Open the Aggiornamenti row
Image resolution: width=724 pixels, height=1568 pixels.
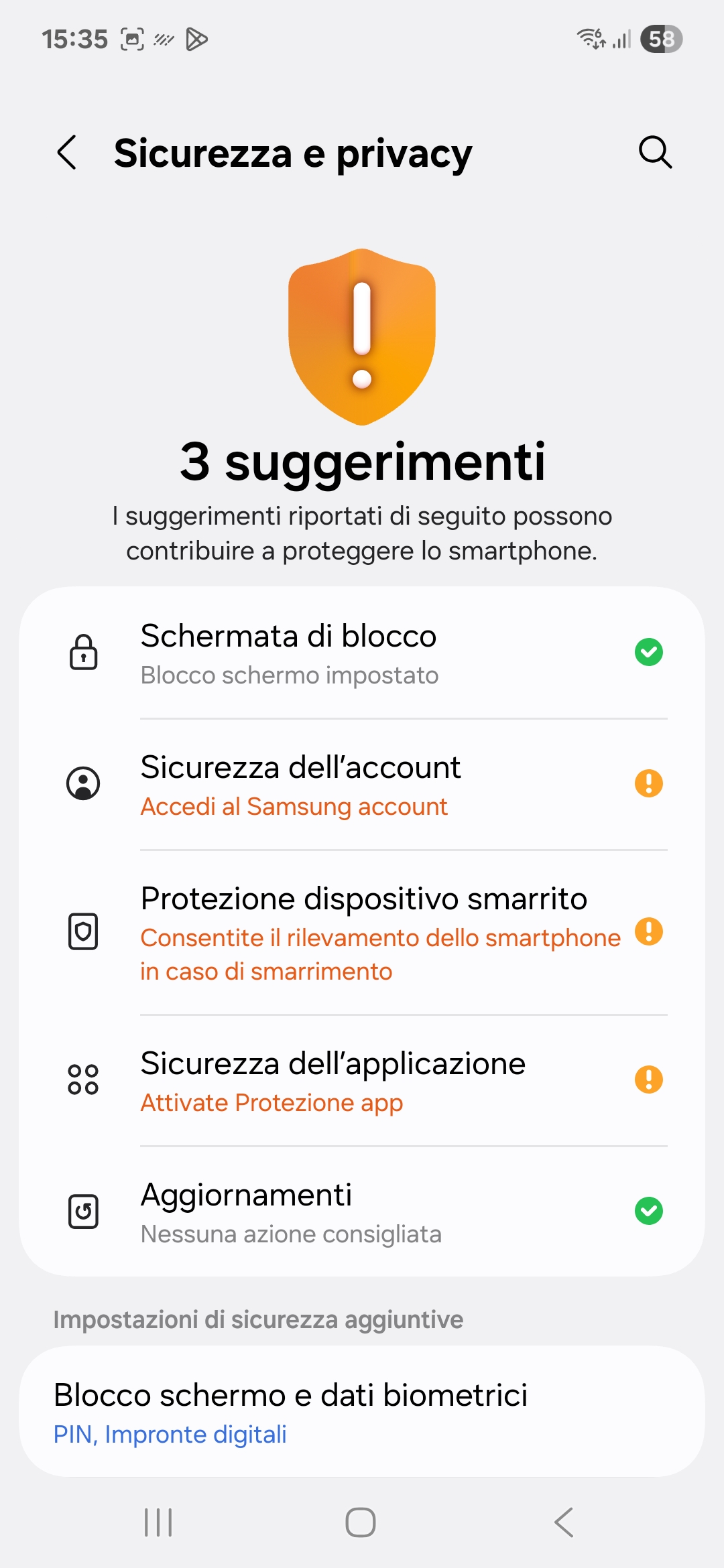click(x=362, y=1212)
